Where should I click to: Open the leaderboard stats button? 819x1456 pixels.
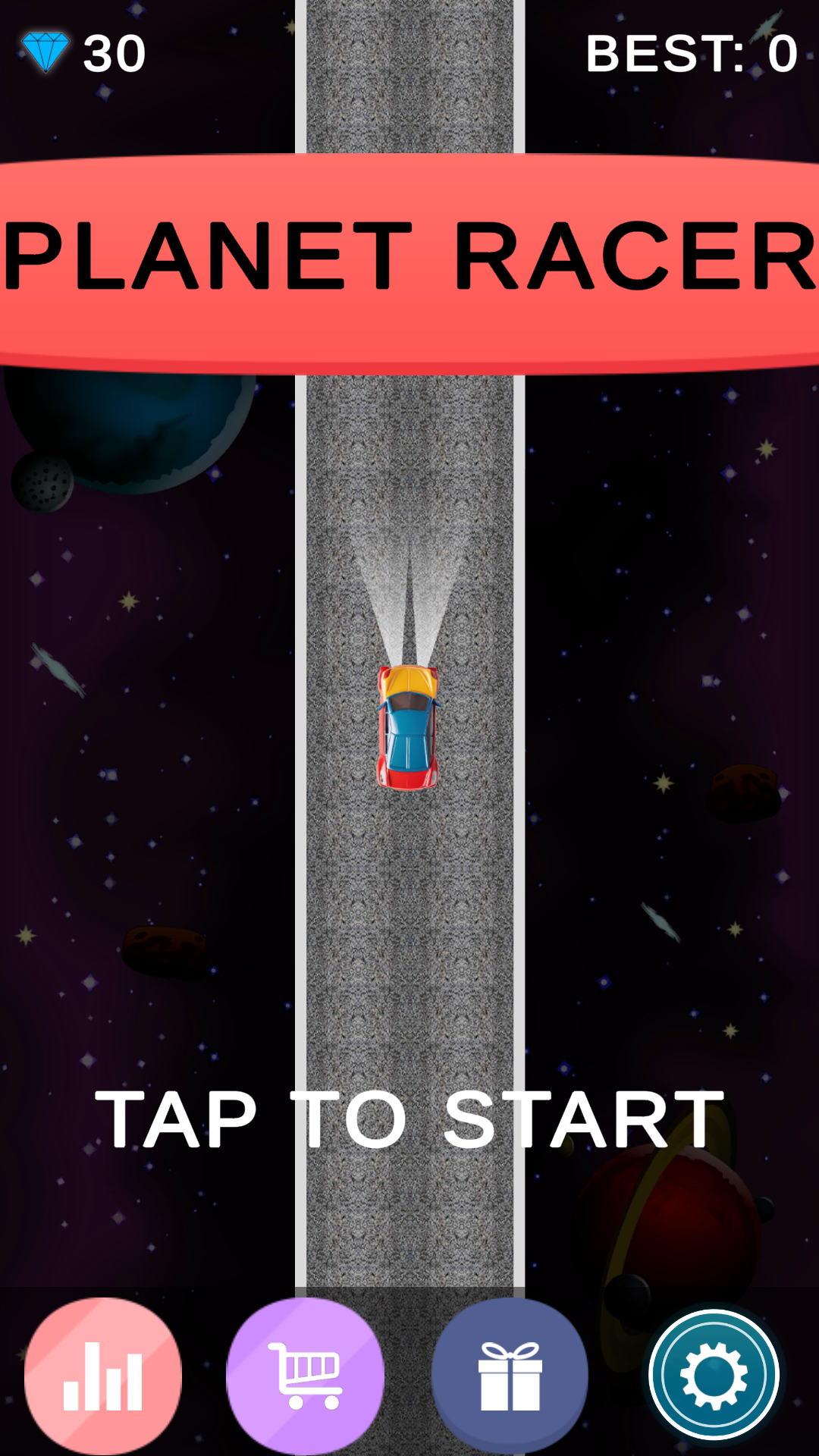103,1375
